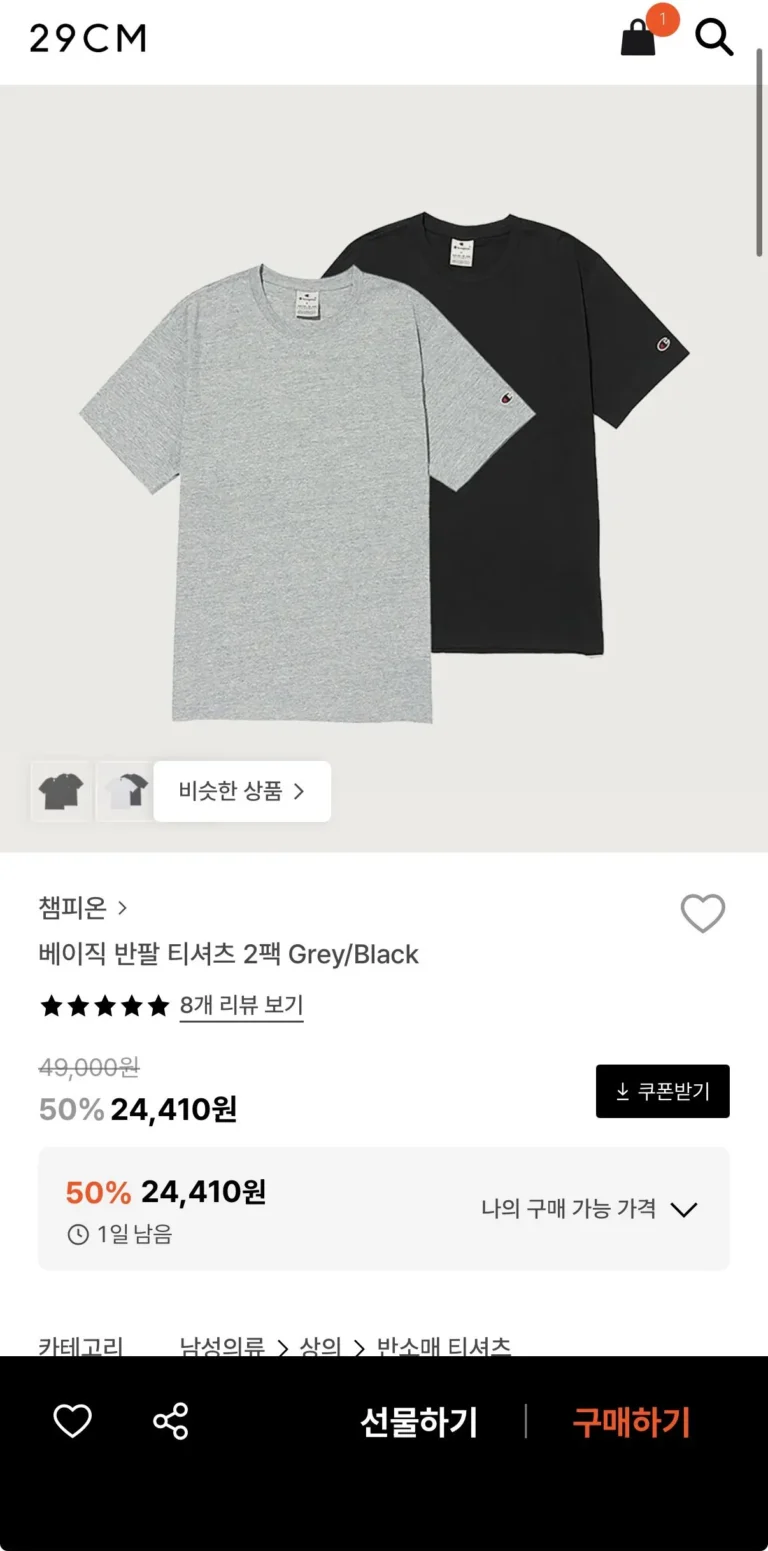The height and width of the screenshot is (1551, 768).
Task: Open 비슷한 상품 similar products
Action: (x=242, y=792)
